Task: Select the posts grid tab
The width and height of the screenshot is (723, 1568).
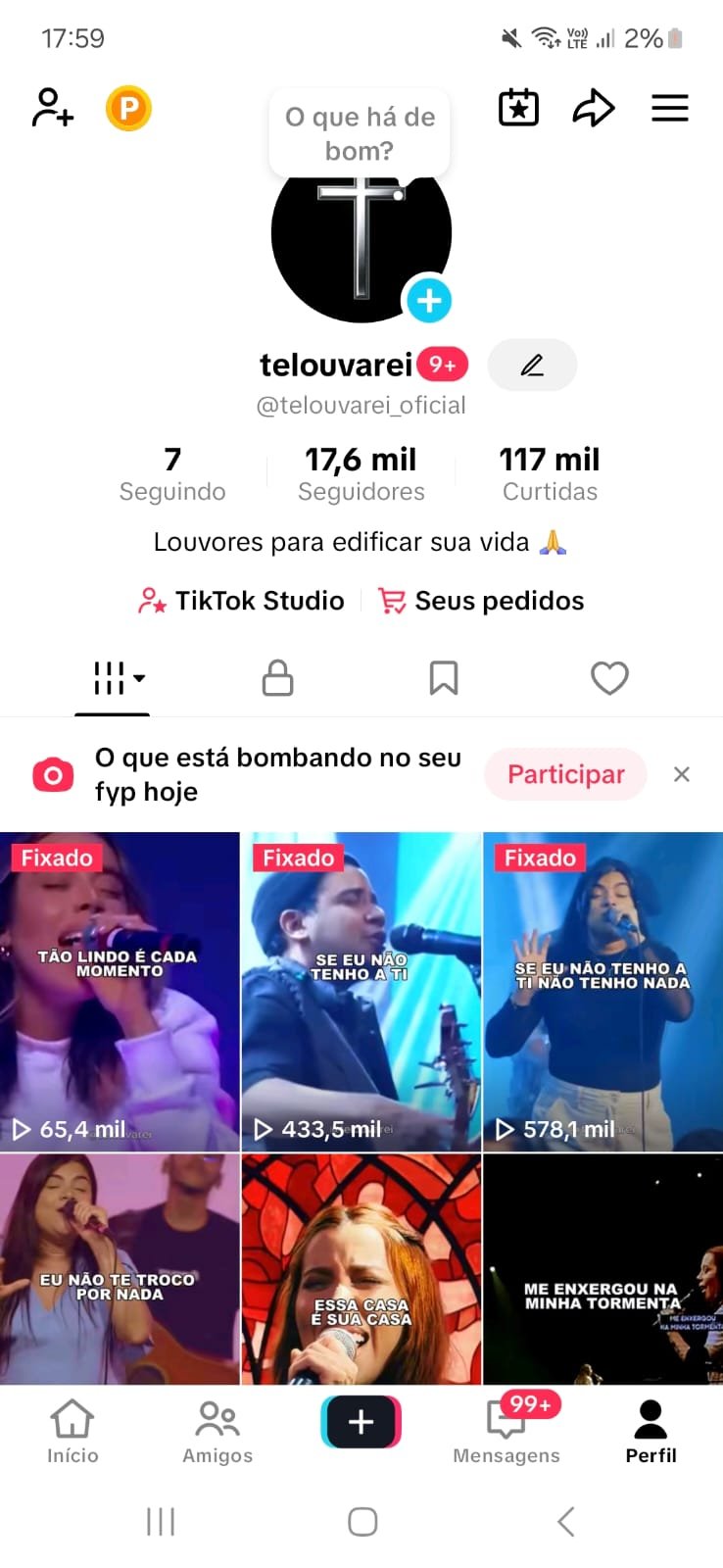Action: point(108,677)
